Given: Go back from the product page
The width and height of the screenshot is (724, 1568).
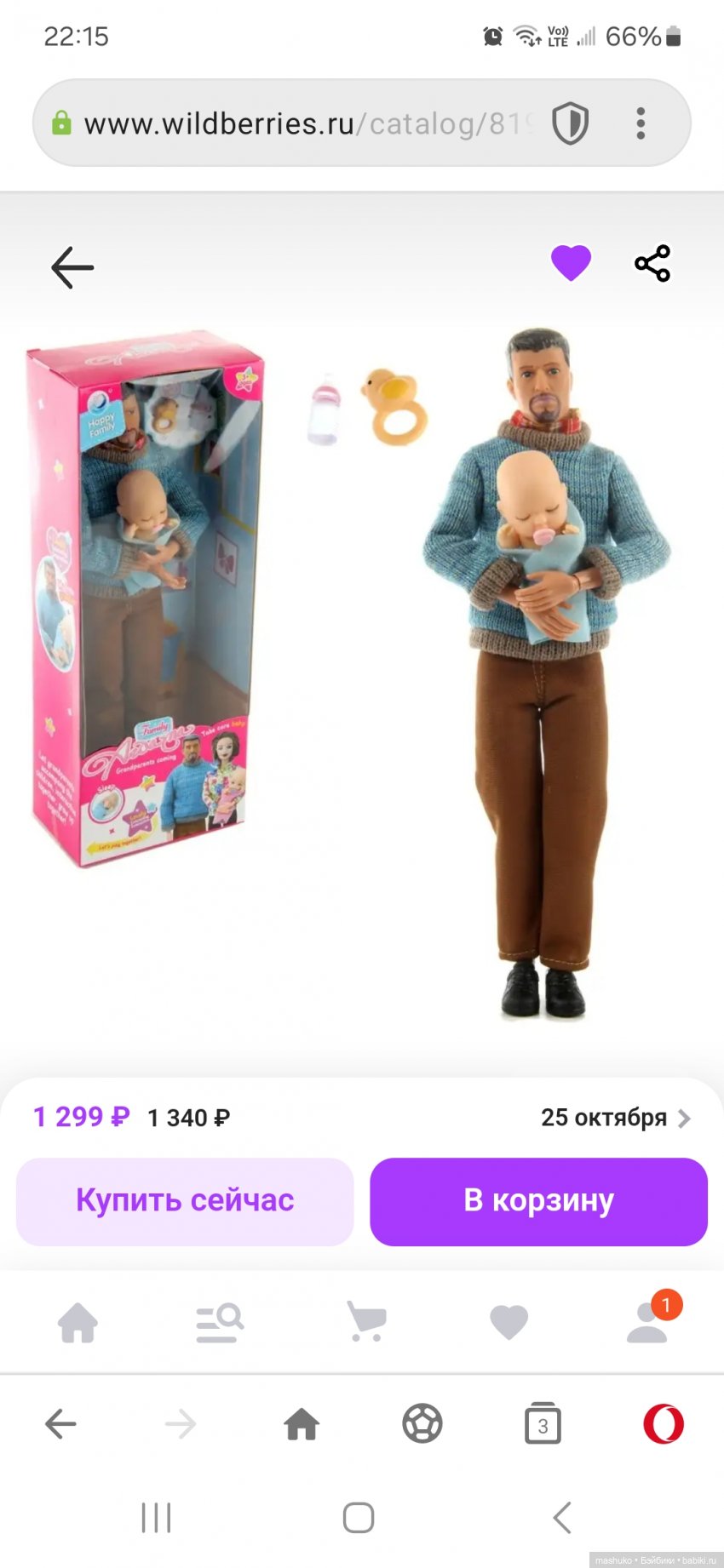Looking at the screenshot, I should 72,267.
